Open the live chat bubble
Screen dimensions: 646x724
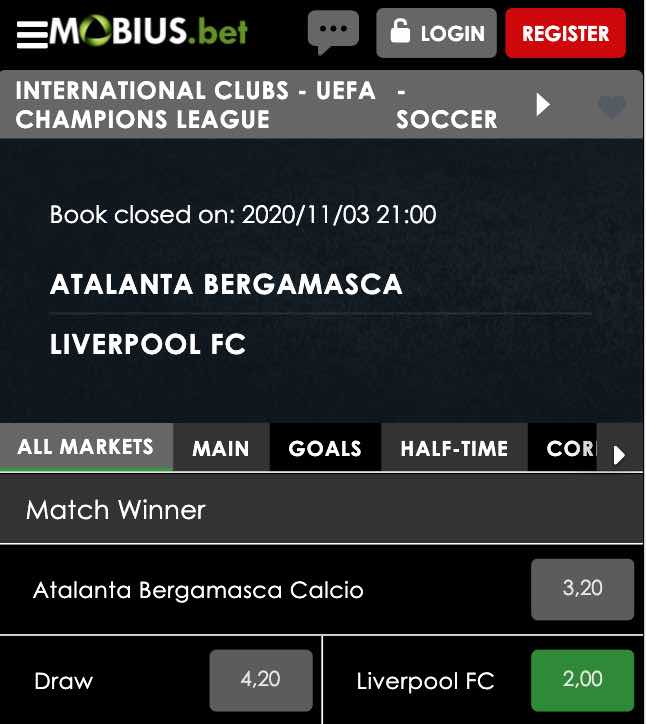[333, 32]
